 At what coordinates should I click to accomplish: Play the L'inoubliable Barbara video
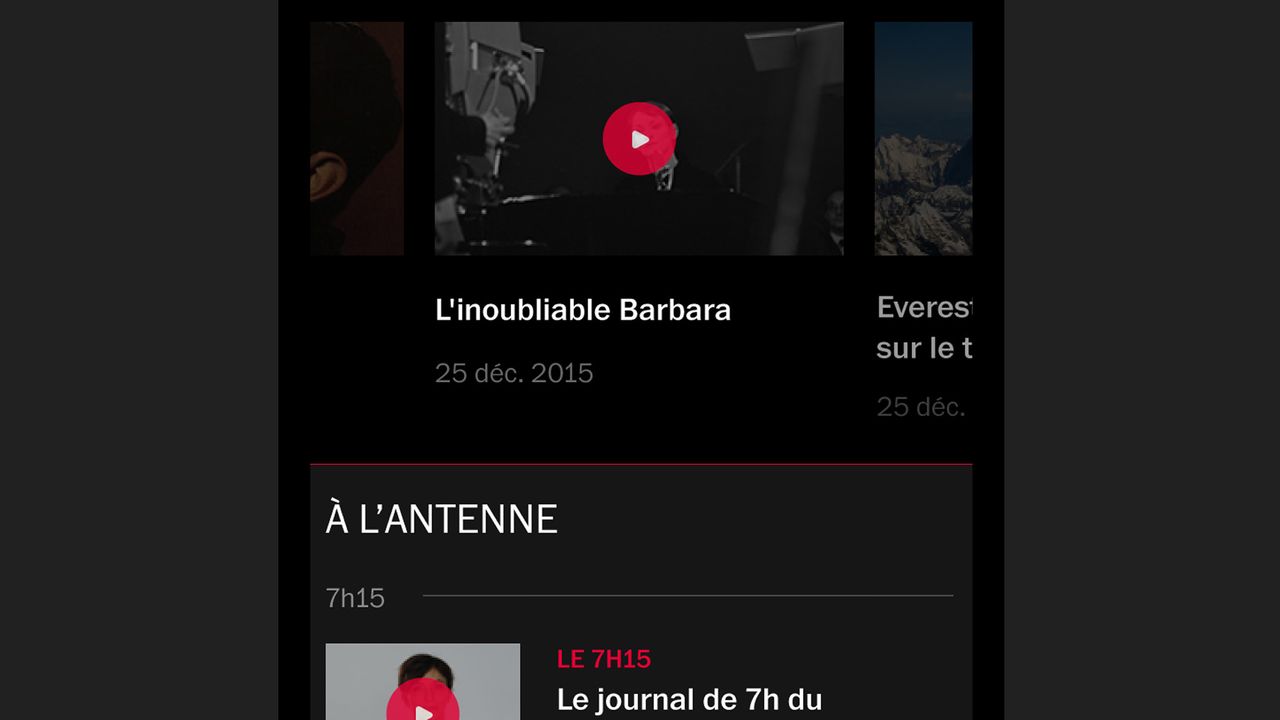(x=639, y=139)
